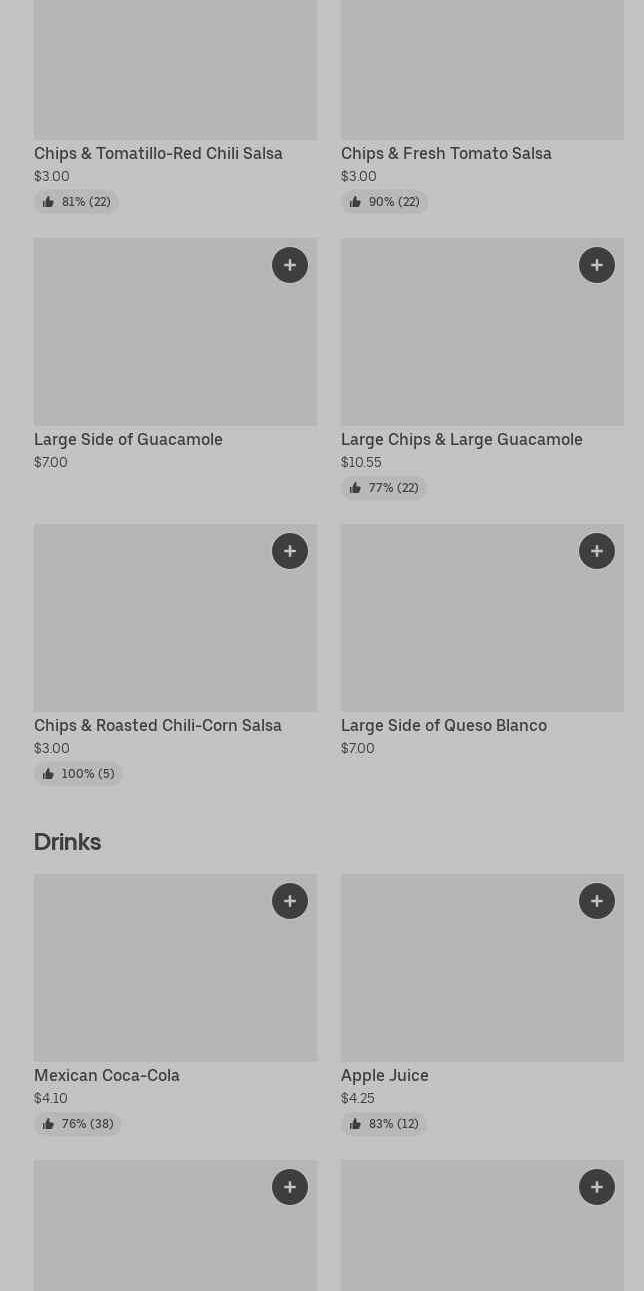Add Apple Juice to cart
The width and height of the screenshot is (644, 1291).
[597, 901]
